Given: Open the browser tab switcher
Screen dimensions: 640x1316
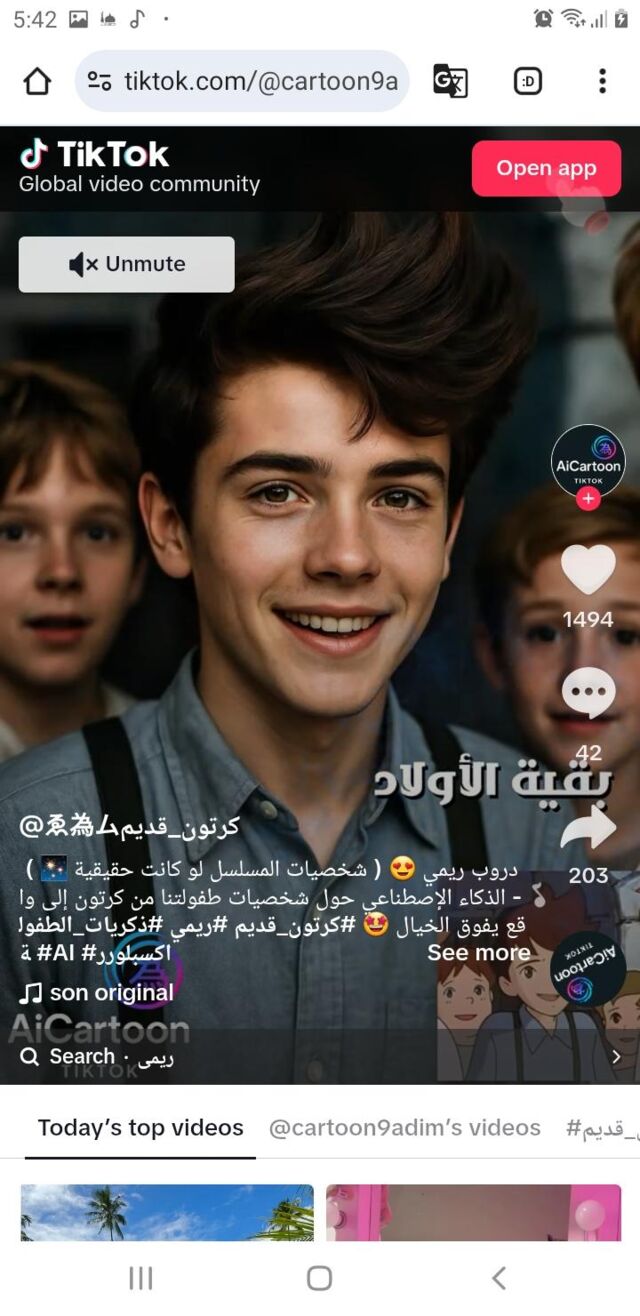Looking at the screenshot, I should 527,81.
